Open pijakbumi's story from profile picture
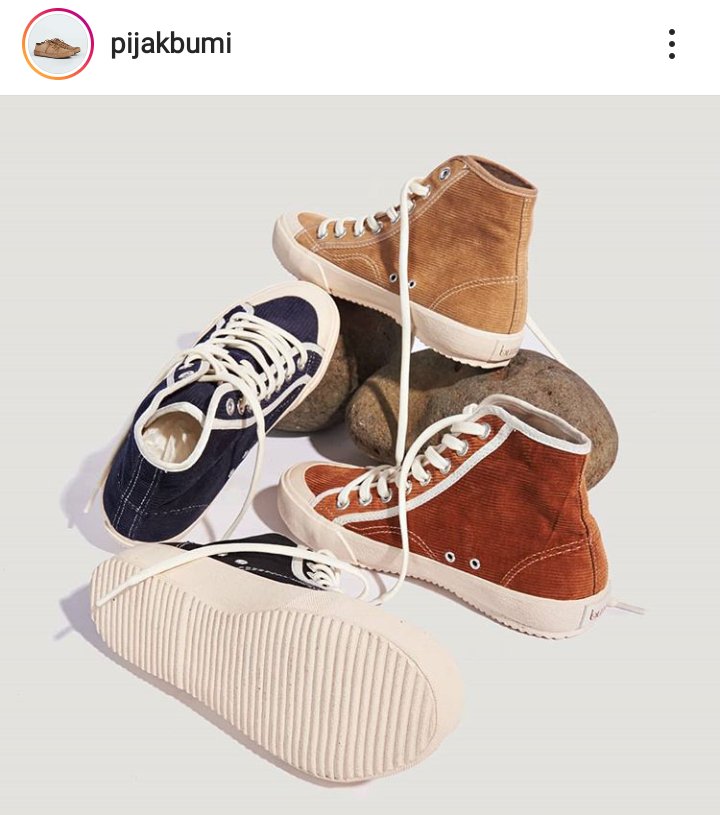The height and width of the screenshot is (815, 720). tap(57, 44)
